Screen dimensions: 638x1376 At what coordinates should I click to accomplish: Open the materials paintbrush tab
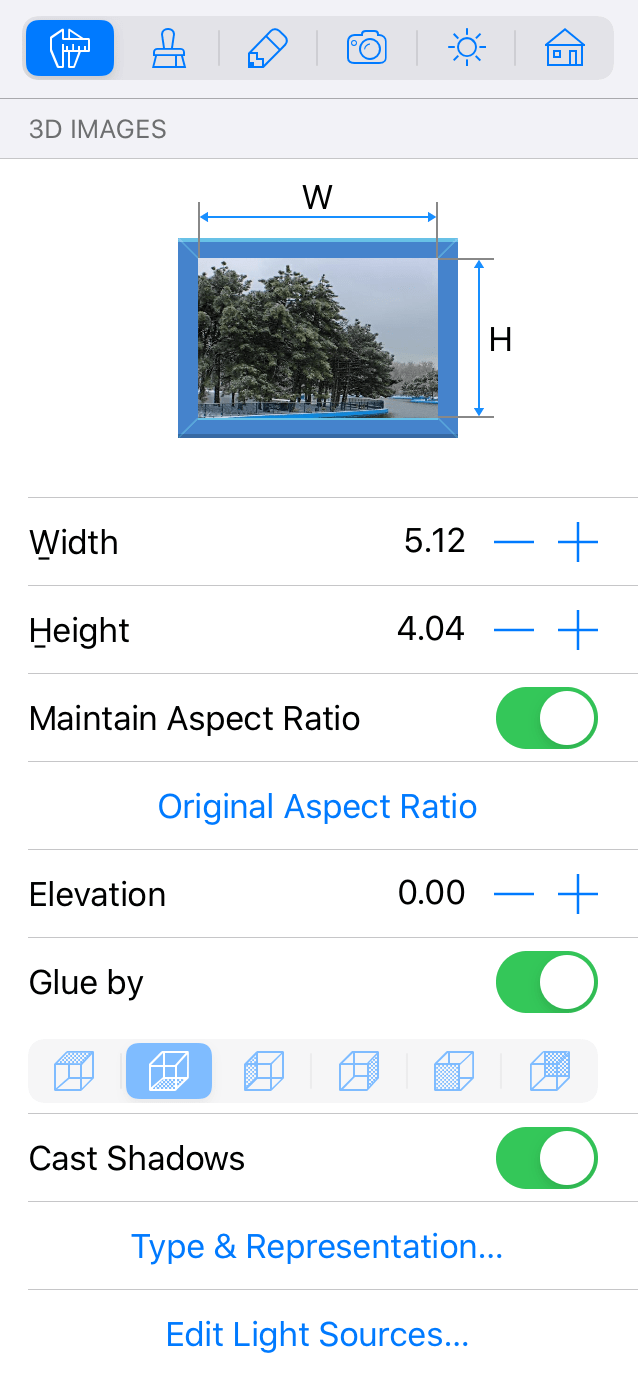[x=169, y=48]
